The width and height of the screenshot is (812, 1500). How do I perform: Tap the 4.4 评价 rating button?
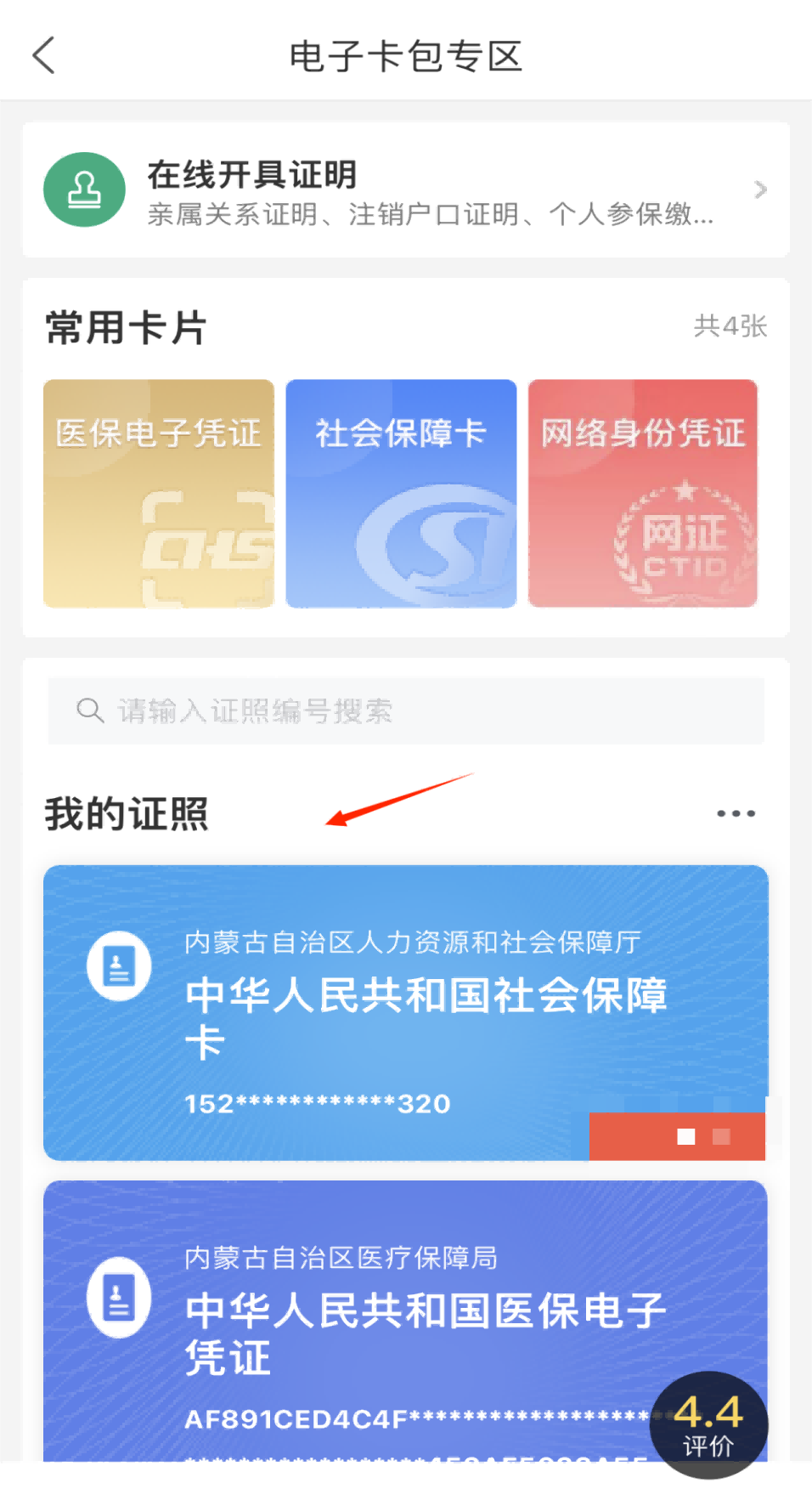[x=708, y=1424]
